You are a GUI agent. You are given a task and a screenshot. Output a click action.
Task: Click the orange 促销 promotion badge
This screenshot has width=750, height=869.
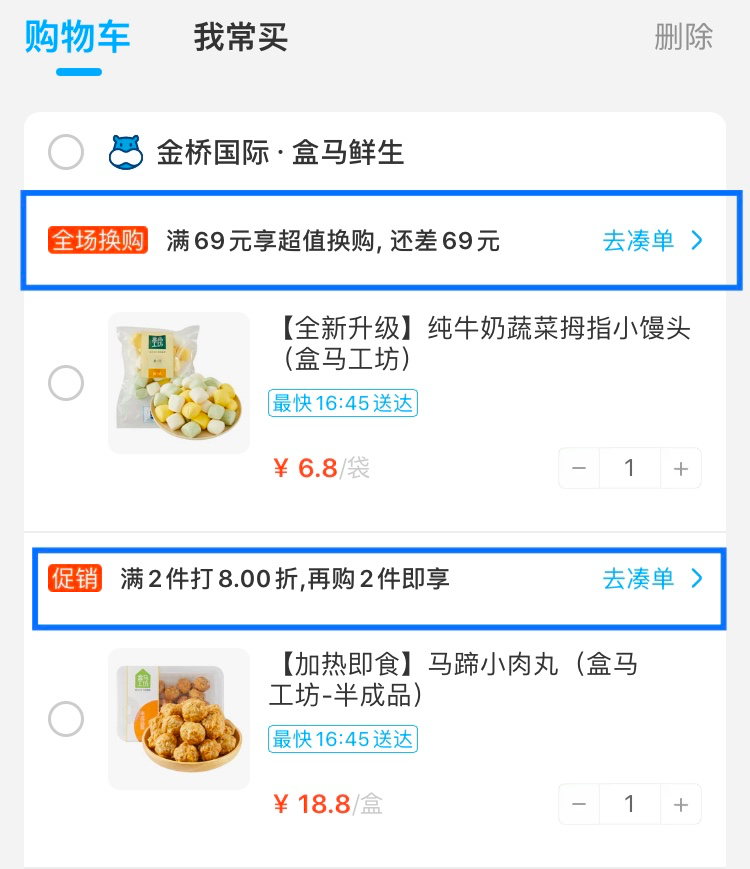click(77, 578)
